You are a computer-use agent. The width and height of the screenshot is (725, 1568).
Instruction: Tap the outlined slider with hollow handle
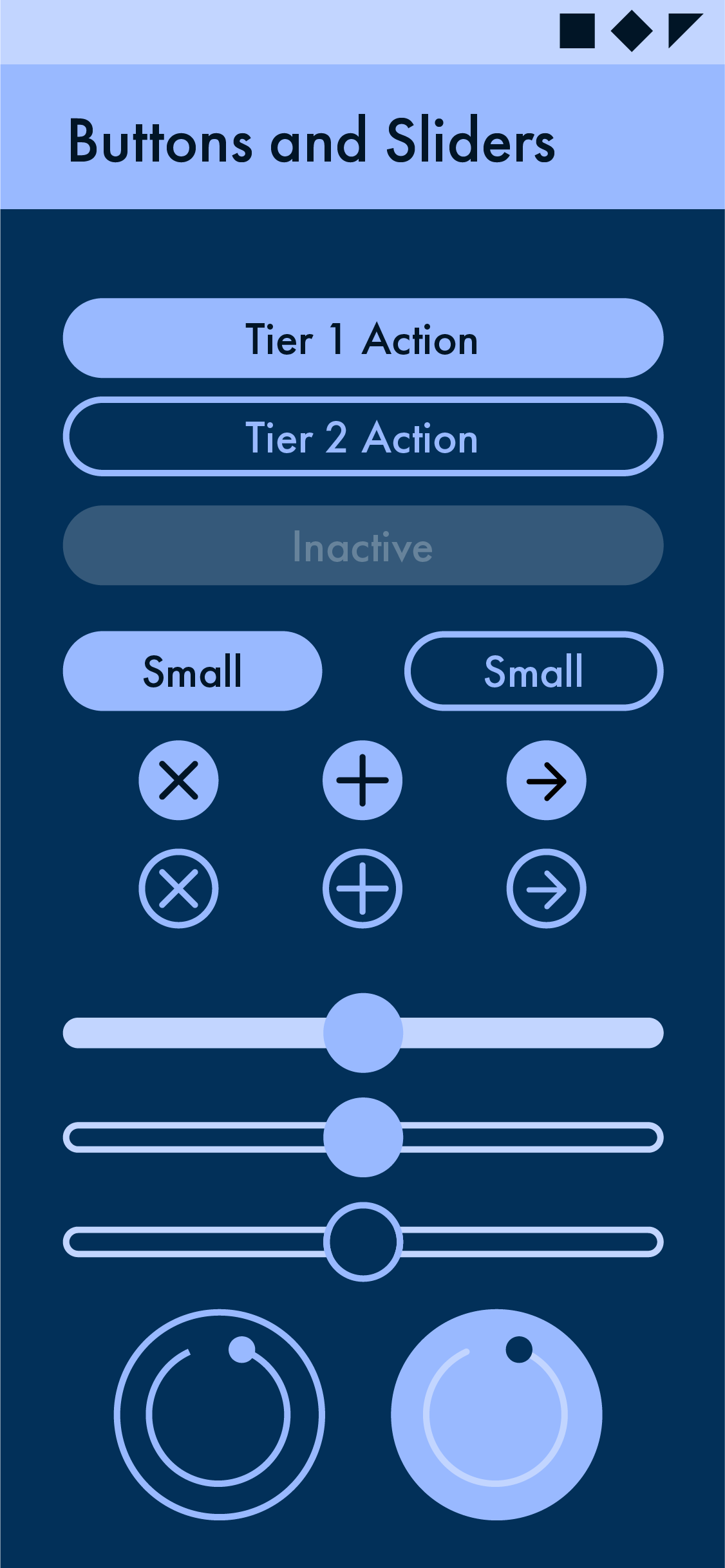[193, 1242]
